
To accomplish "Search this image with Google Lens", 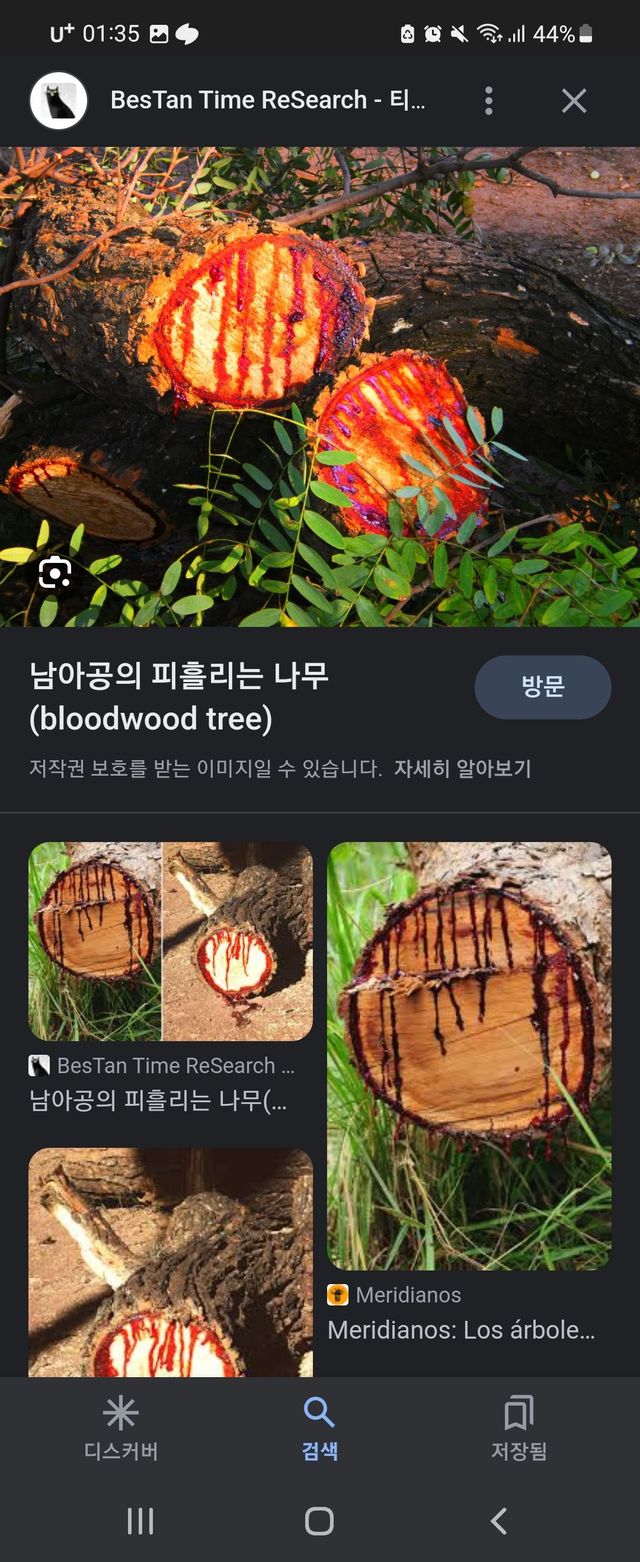I will [55, 572].
